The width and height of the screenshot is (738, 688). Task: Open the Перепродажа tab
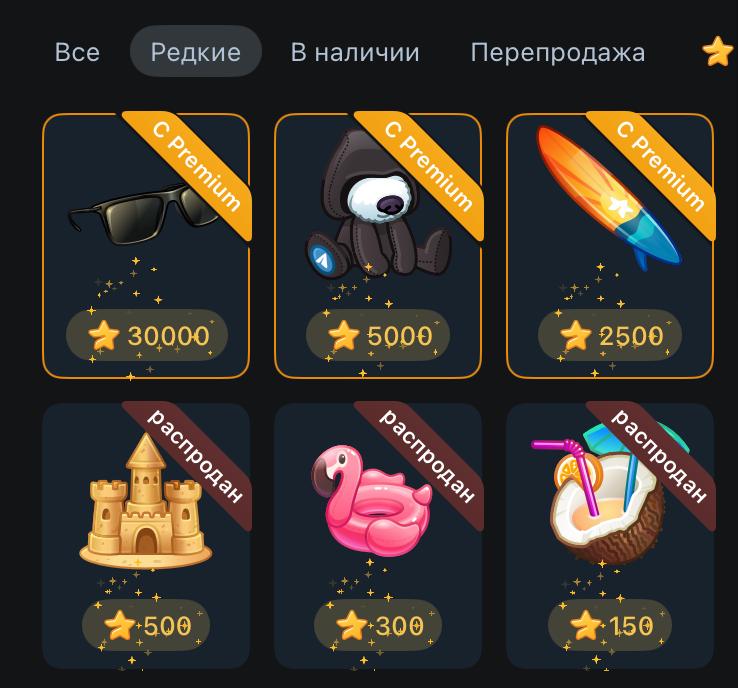[x=558, y=52]
